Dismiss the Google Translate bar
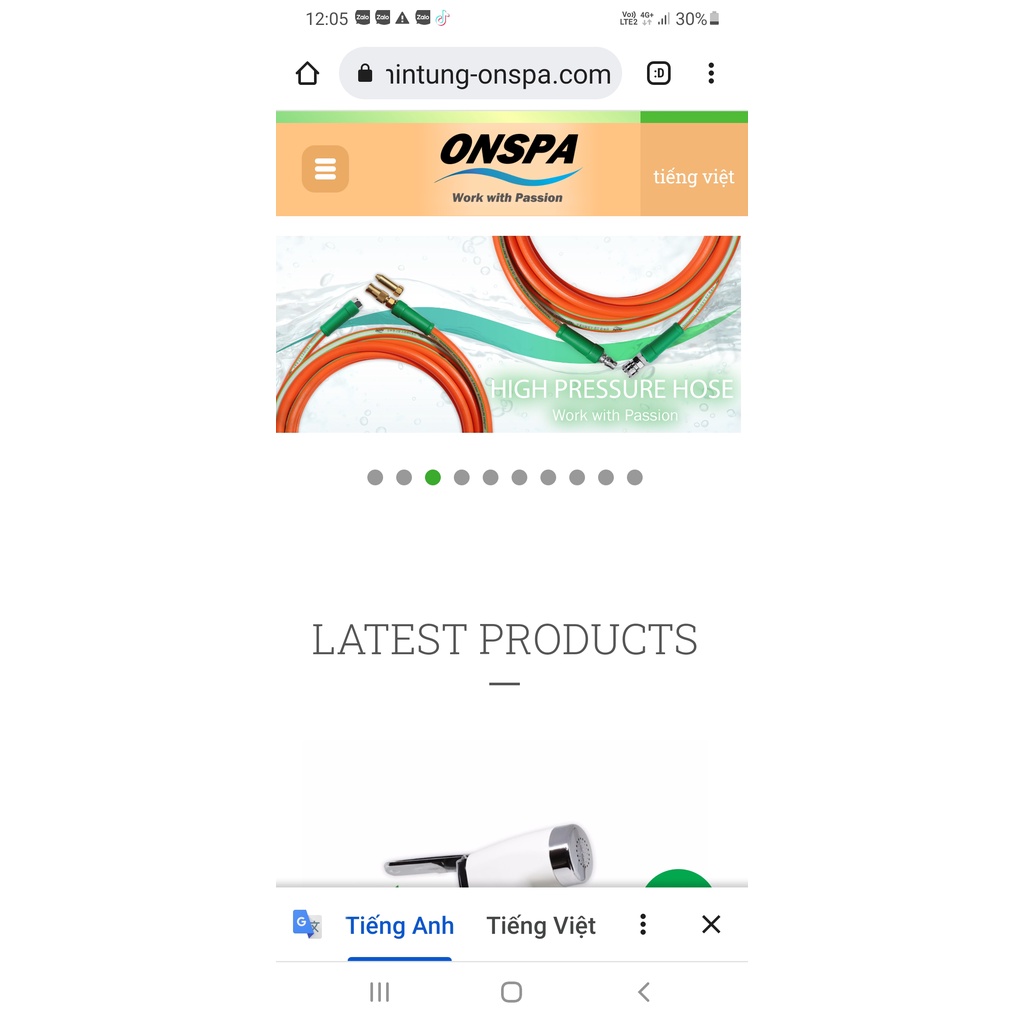The width and height of the screenshot is (1024, 1024). click(x=711, y=924)
